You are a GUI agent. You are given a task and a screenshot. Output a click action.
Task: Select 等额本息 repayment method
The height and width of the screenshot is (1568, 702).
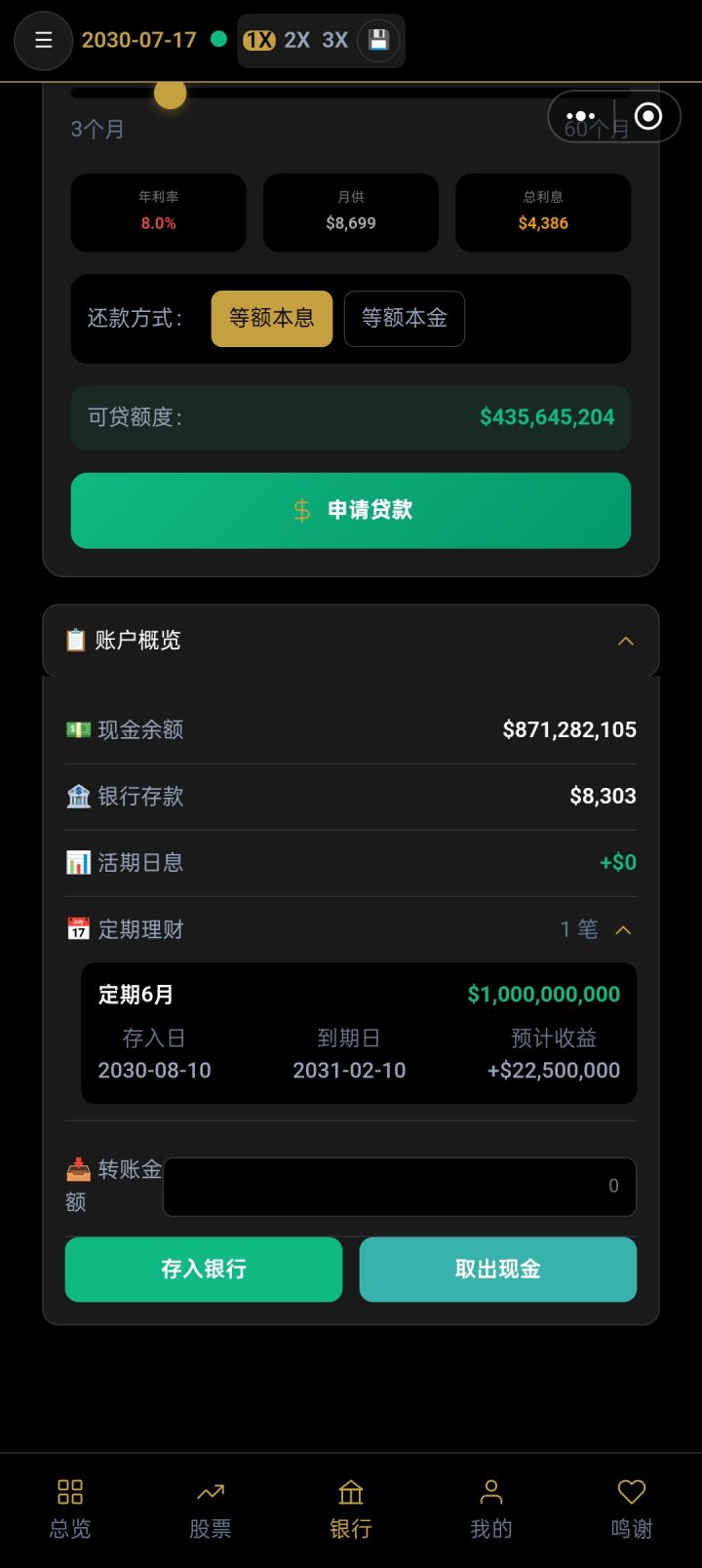271,318
